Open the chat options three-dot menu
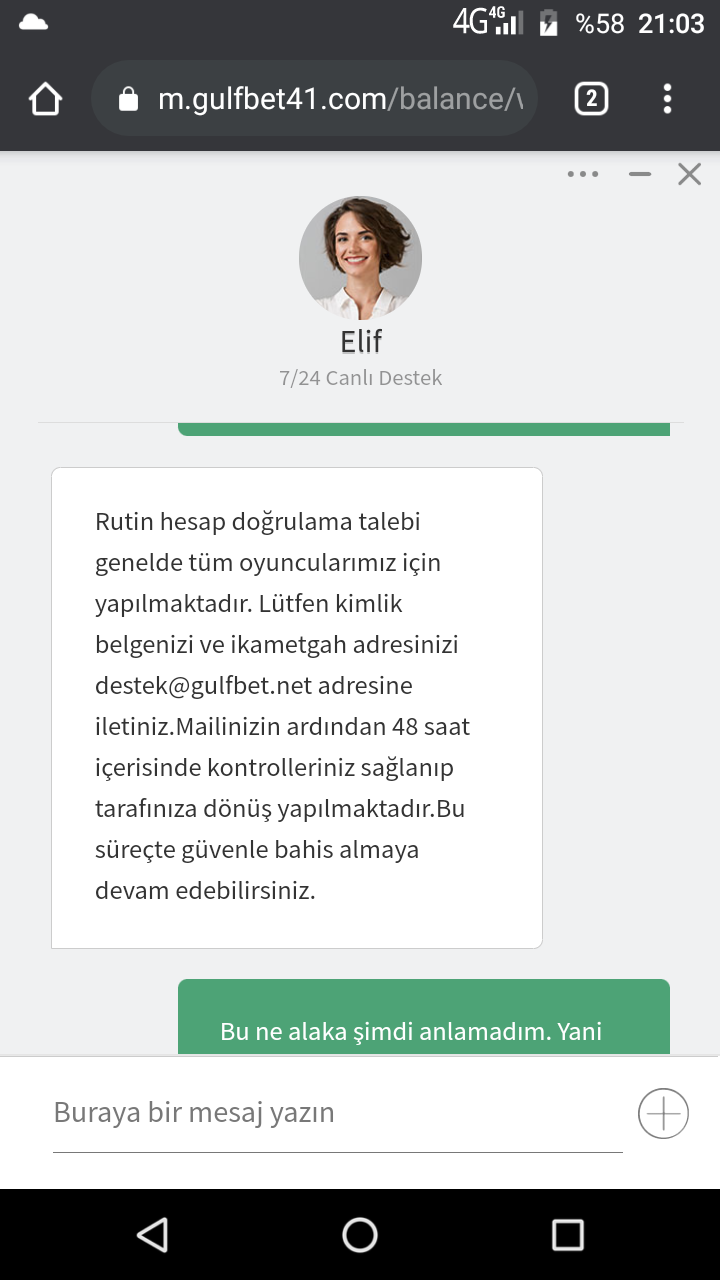The height and width of the screenshot is (1280, 720). 583,174
